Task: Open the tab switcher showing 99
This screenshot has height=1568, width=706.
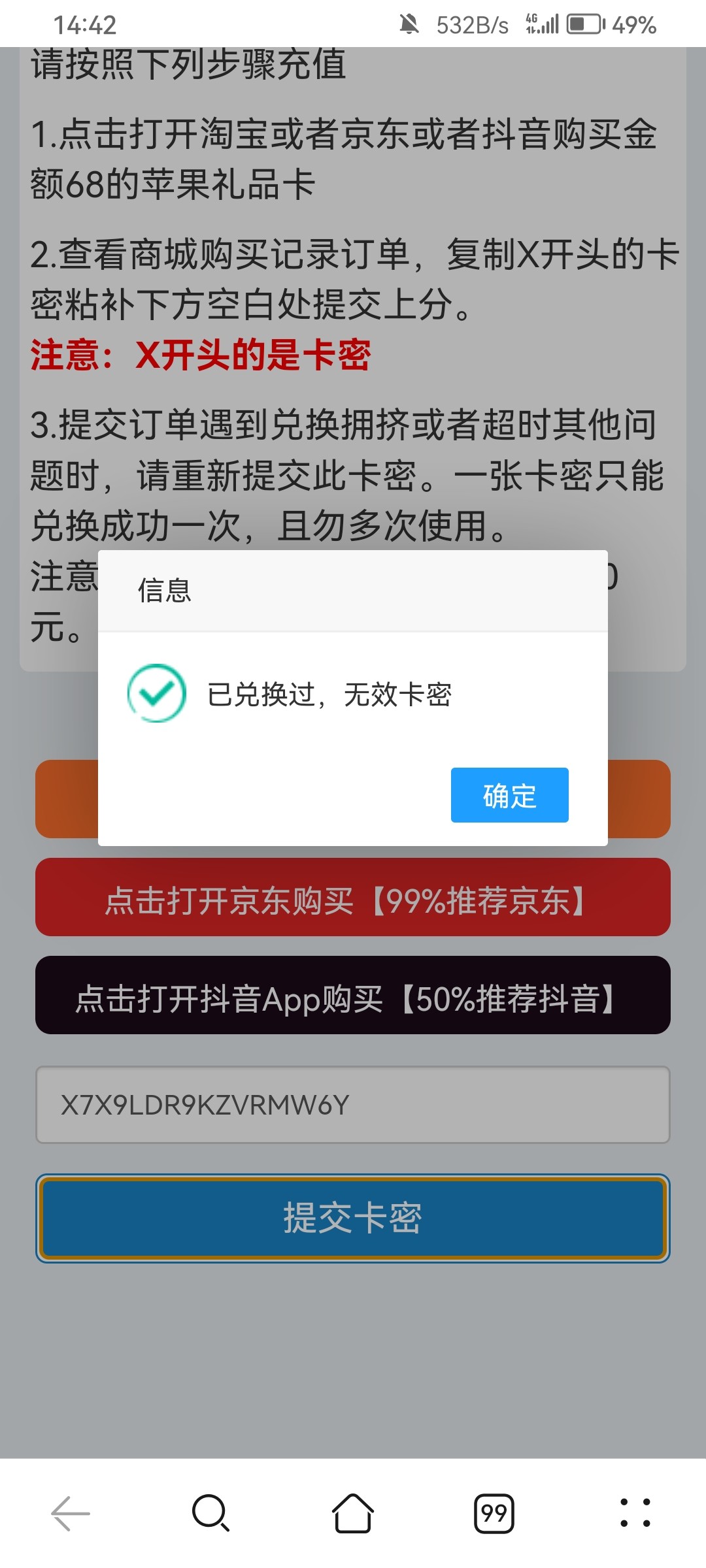Action: point(494,1513)
